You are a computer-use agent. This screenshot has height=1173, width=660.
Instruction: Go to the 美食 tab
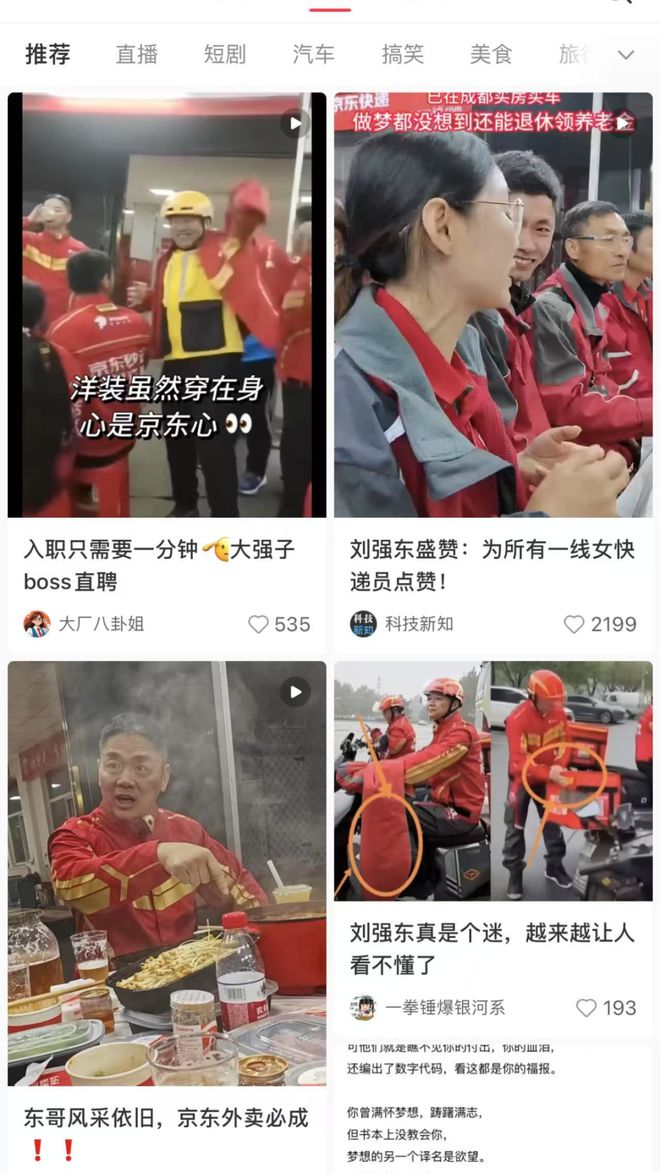click(x=491, y=54)
